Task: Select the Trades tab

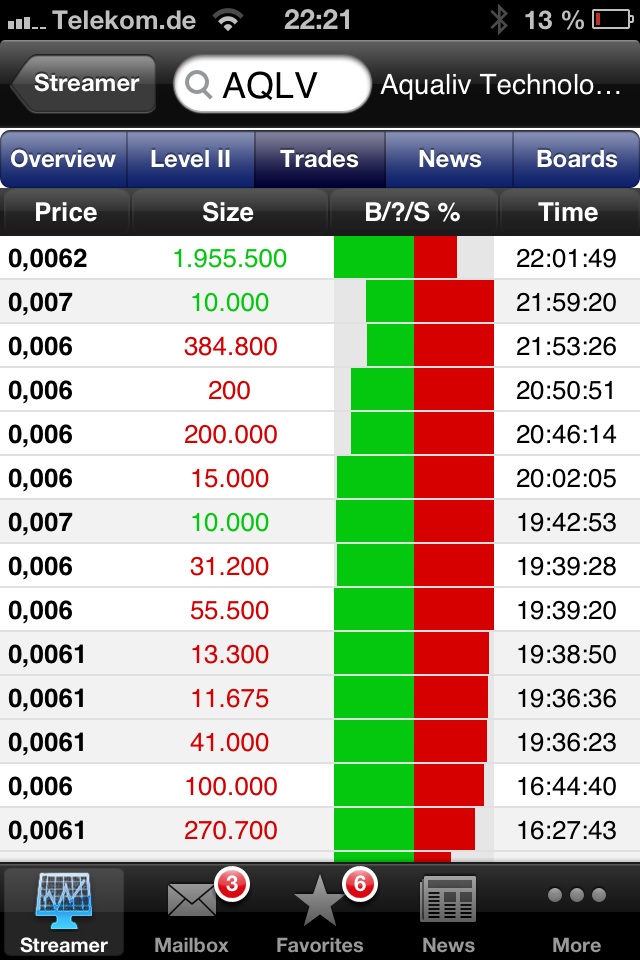Action: coord(320,159)
